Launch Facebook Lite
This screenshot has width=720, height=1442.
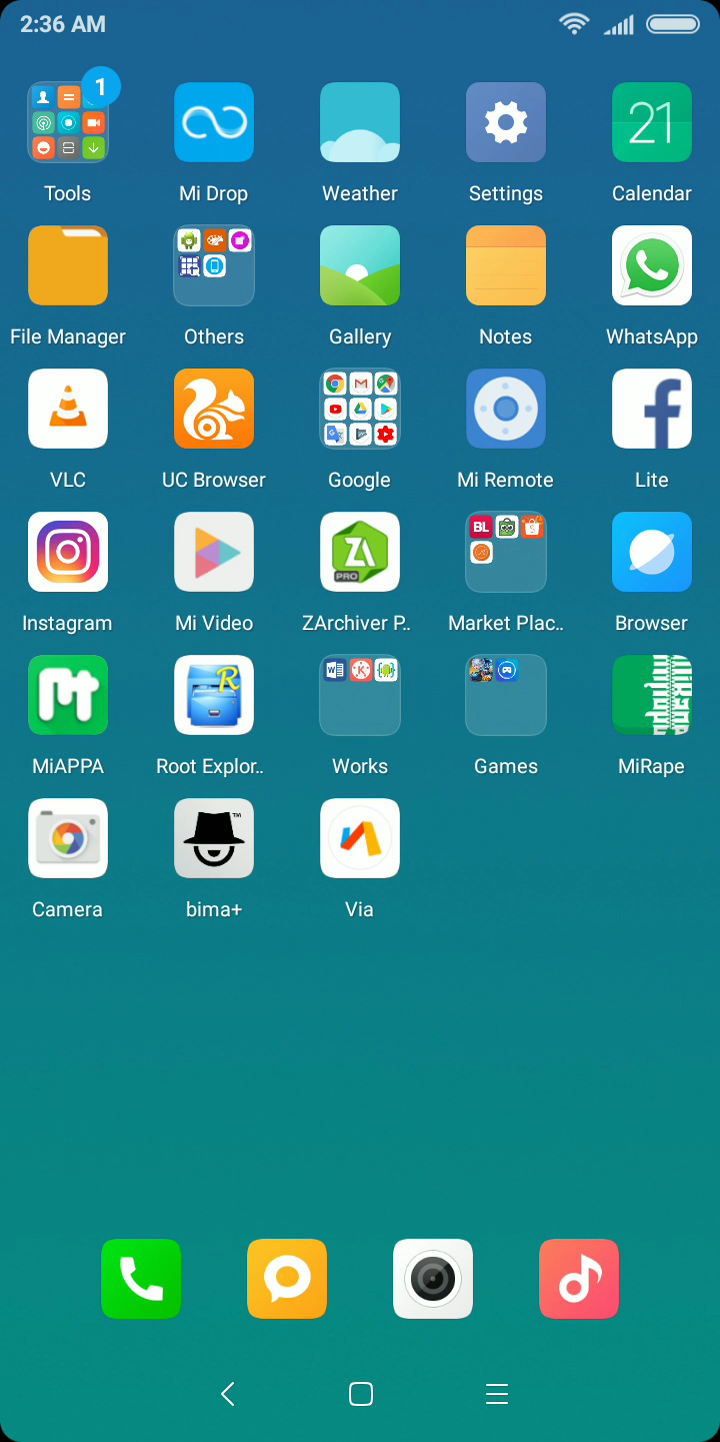pos(651,409)
